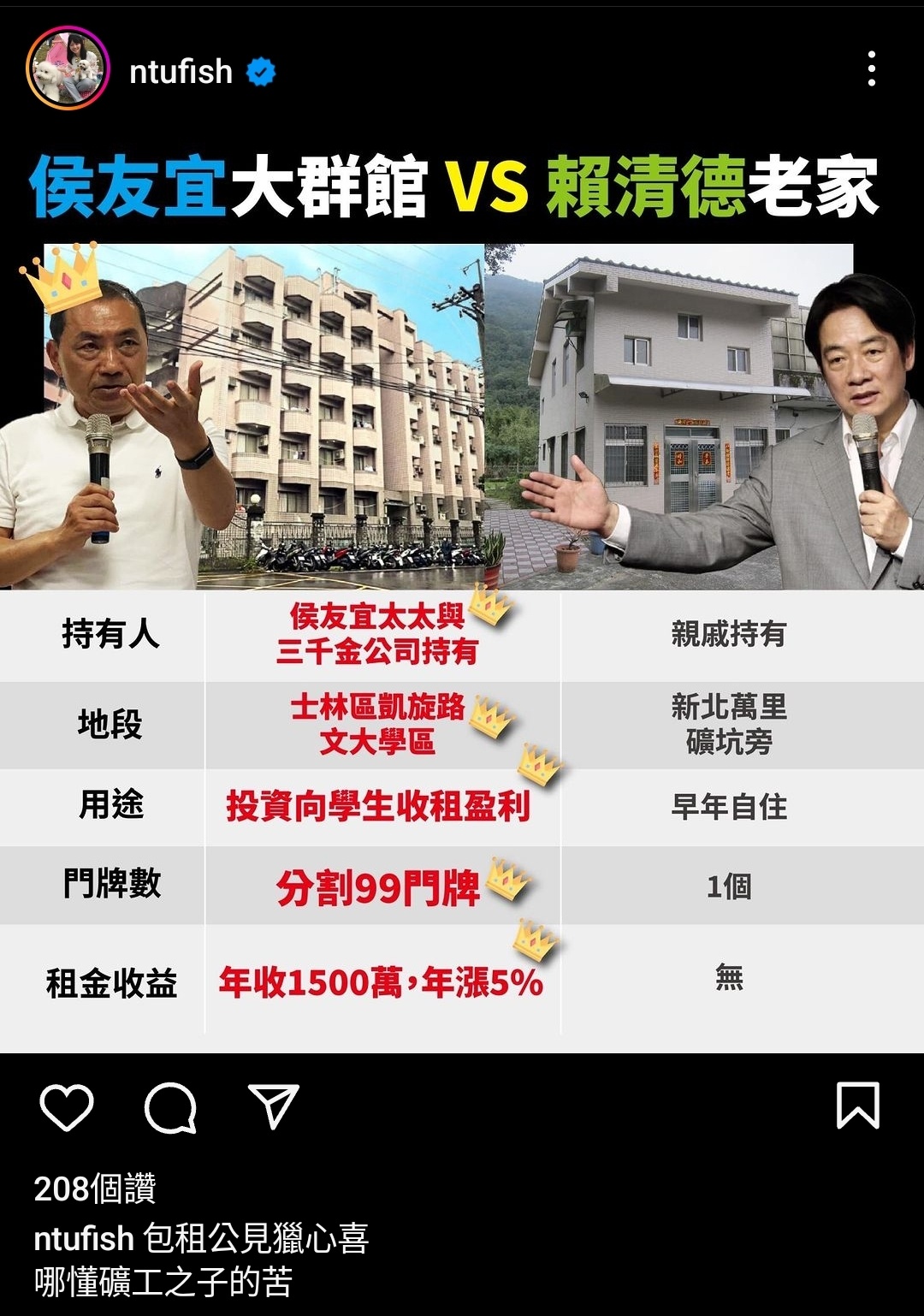View the 208個讚 likes list
924x1316 pixels.
click(x=95, y=1189)
